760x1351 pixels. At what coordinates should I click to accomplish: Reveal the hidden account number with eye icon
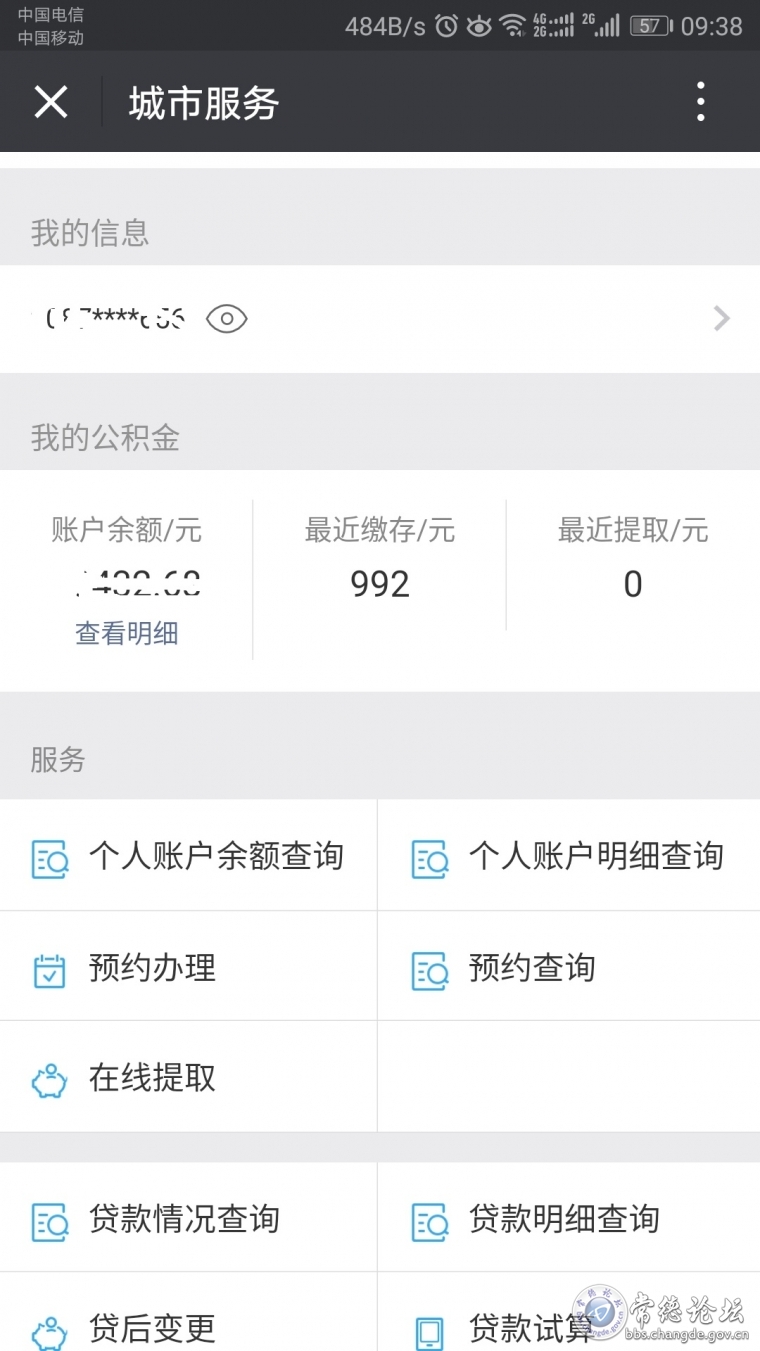point(226,319)
